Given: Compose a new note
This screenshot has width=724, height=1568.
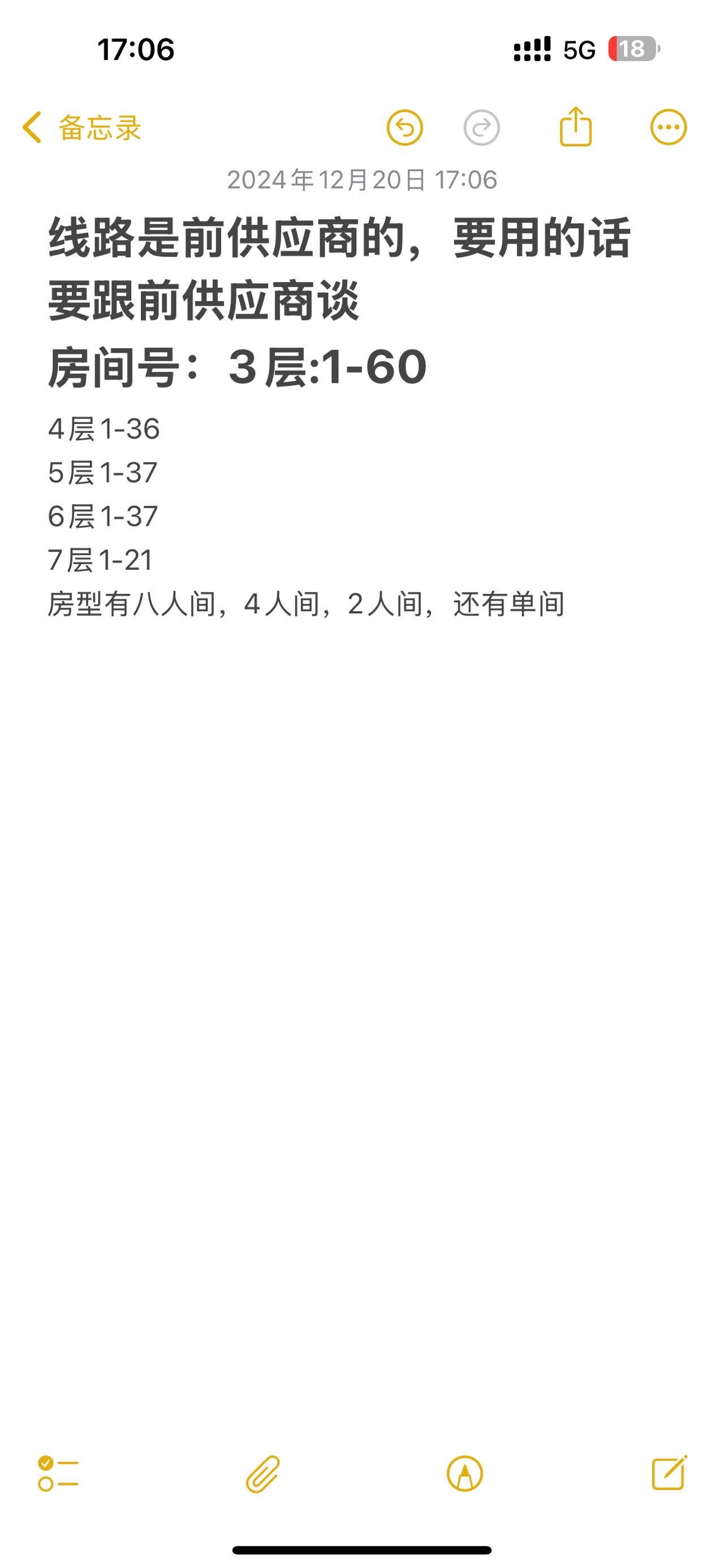Looking at the screenshot, I should click(669, 1472).
